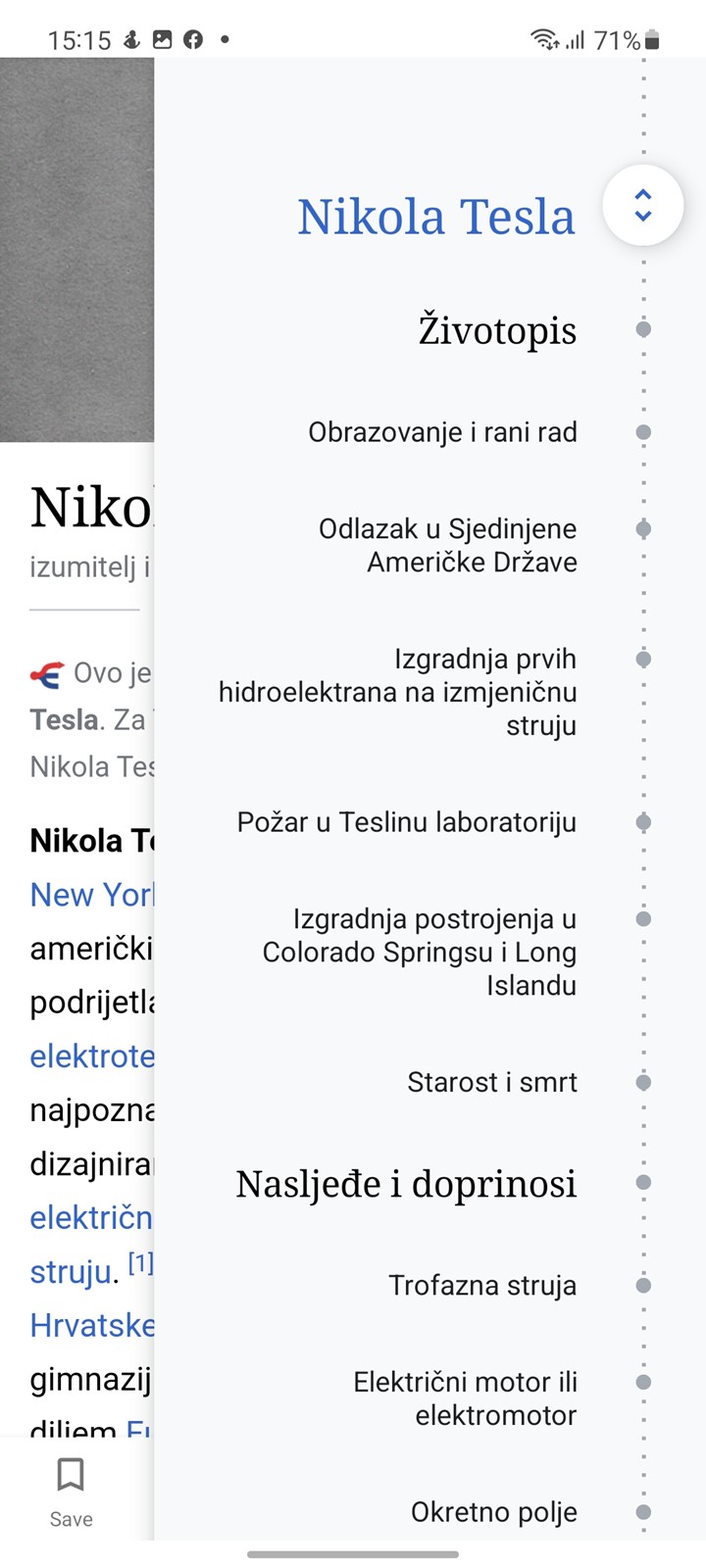Open the Trofazna struja section
Image resolution: width=706 pixels, height=1568 pixels.
[482, 1285]
